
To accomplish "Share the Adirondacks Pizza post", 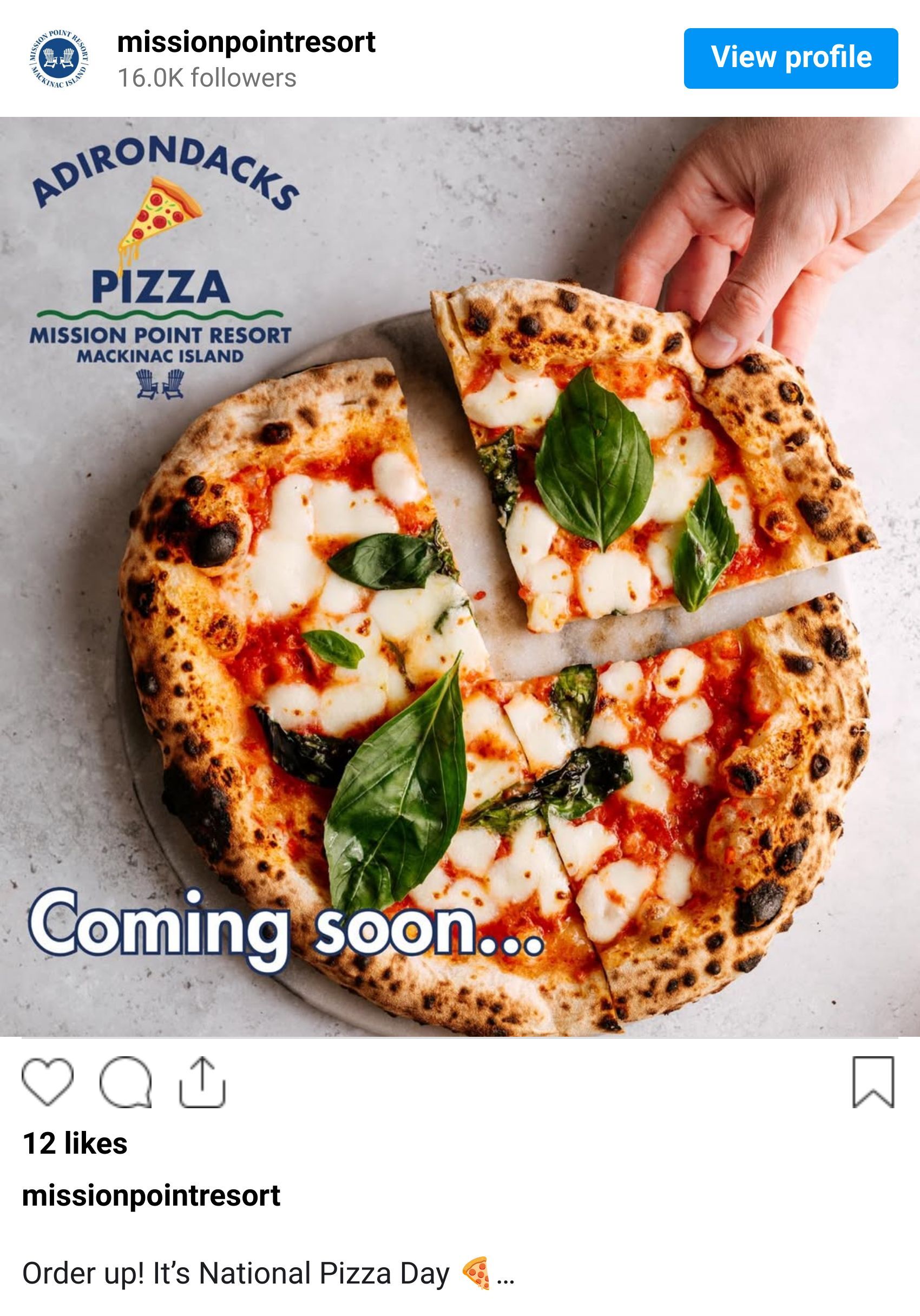I will (x=202, y=1081).
